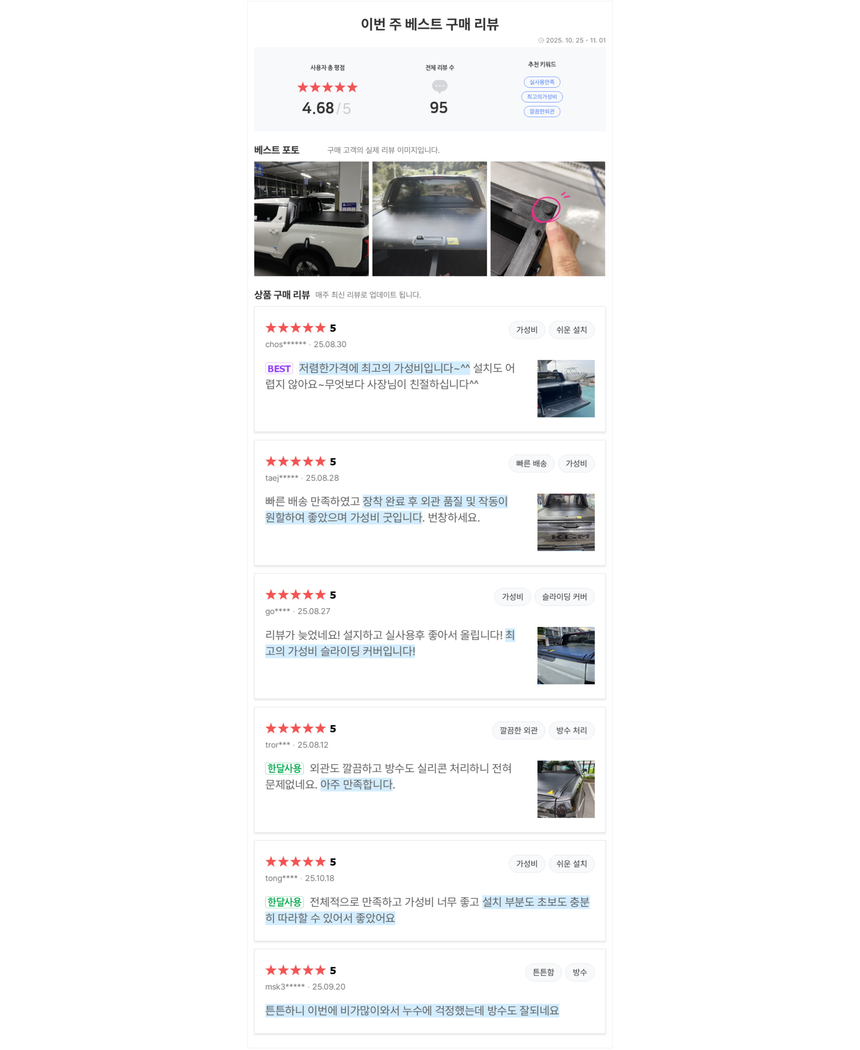The image size is (860, 1050).
Task: Click the star rating on chos****** review
Action: click(x=295, y=327)
